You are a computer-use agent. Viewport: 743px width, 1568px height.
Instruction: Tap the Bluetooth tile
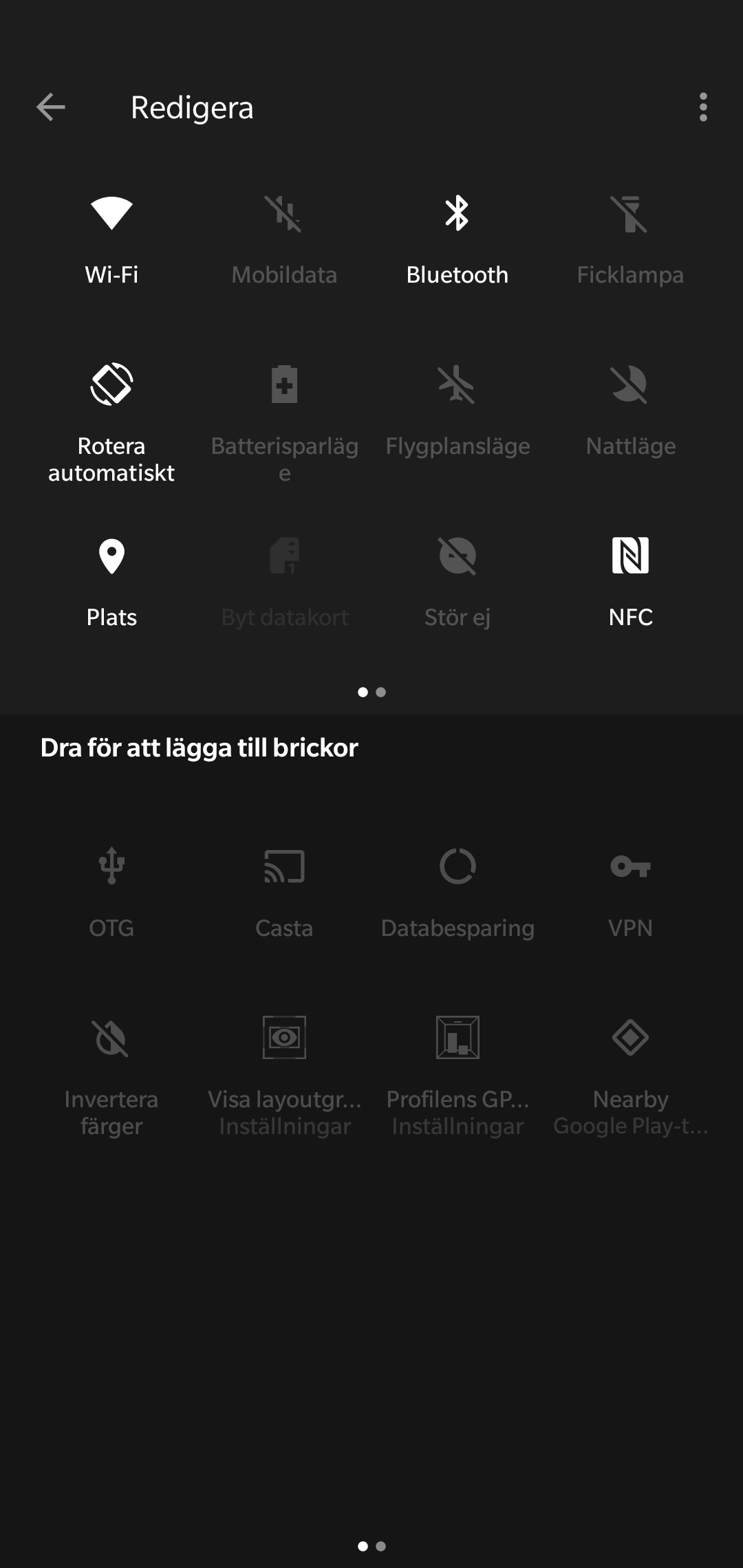coord(457,239)
